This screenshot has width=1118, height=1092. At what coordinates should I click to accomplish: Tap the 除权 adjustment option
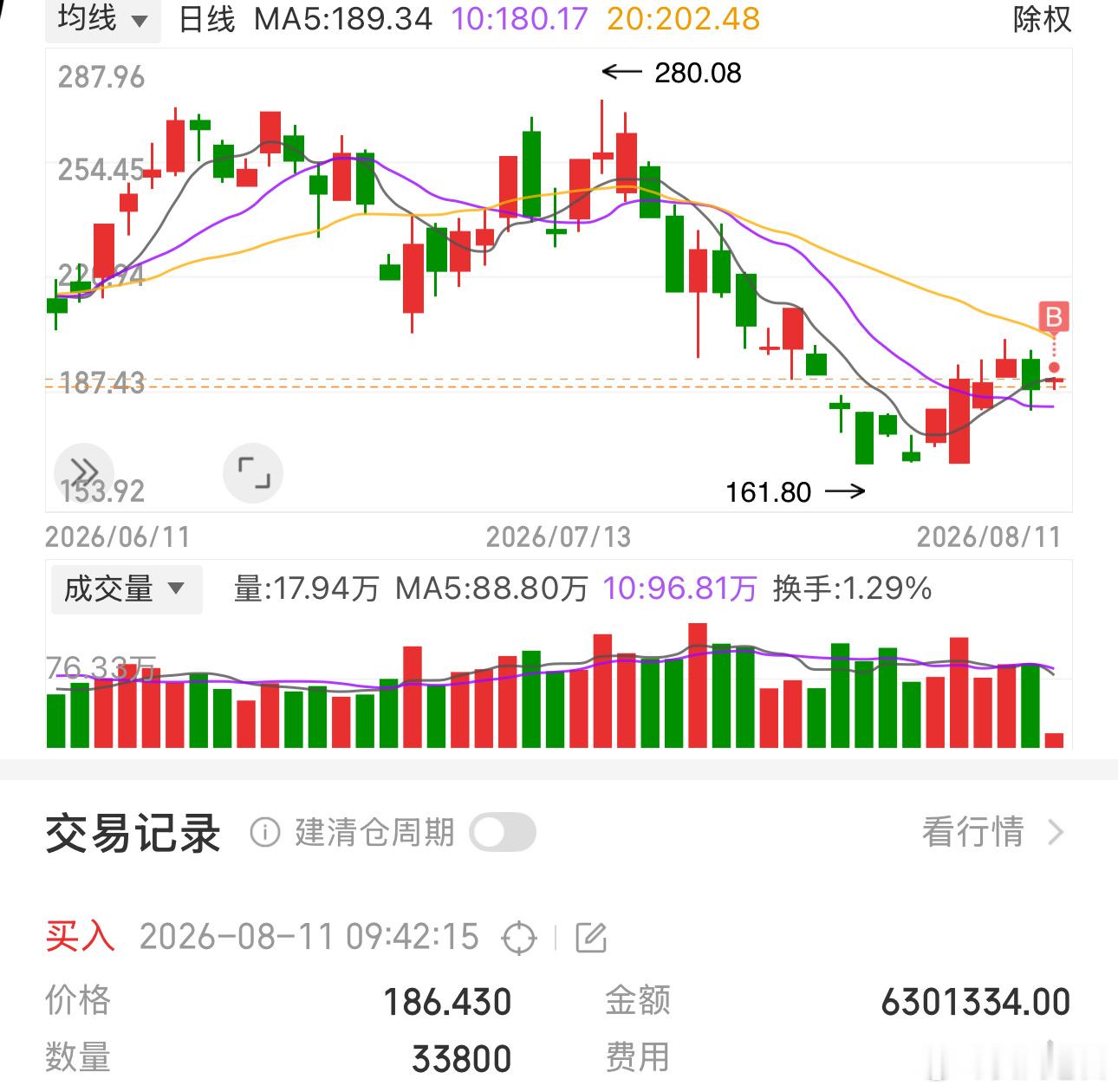[1042, 19]
